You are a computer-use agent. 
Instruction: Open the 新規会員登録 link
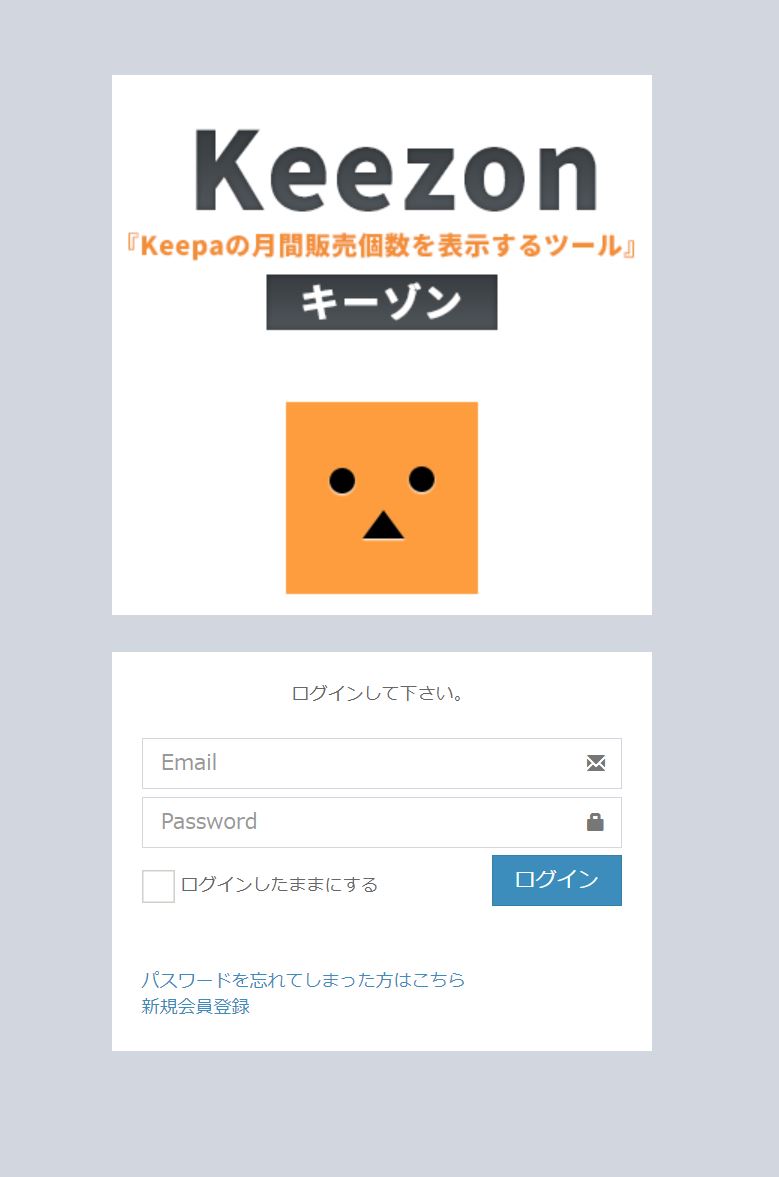point(195,1006)
